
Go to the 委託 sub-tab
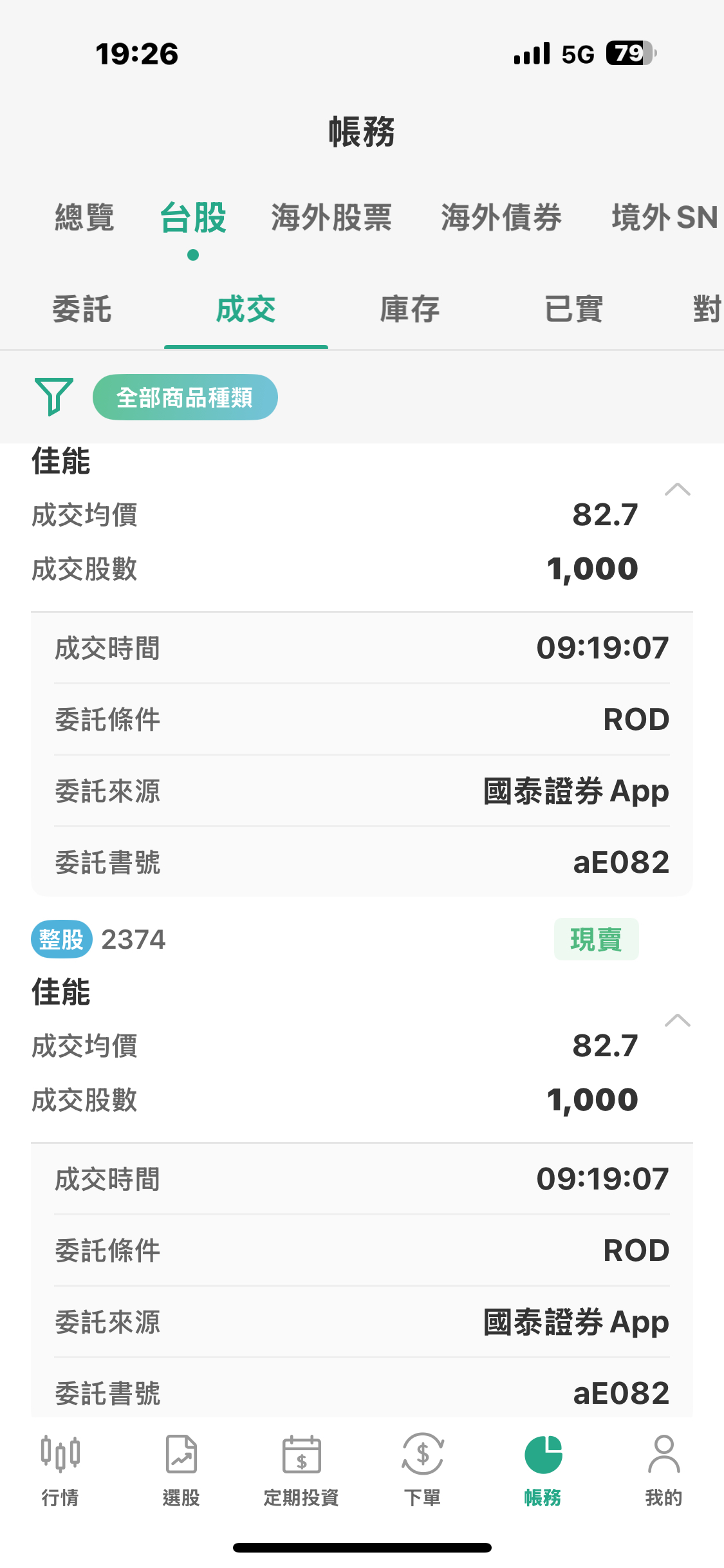pyautogui.click(x=82, y=310)
